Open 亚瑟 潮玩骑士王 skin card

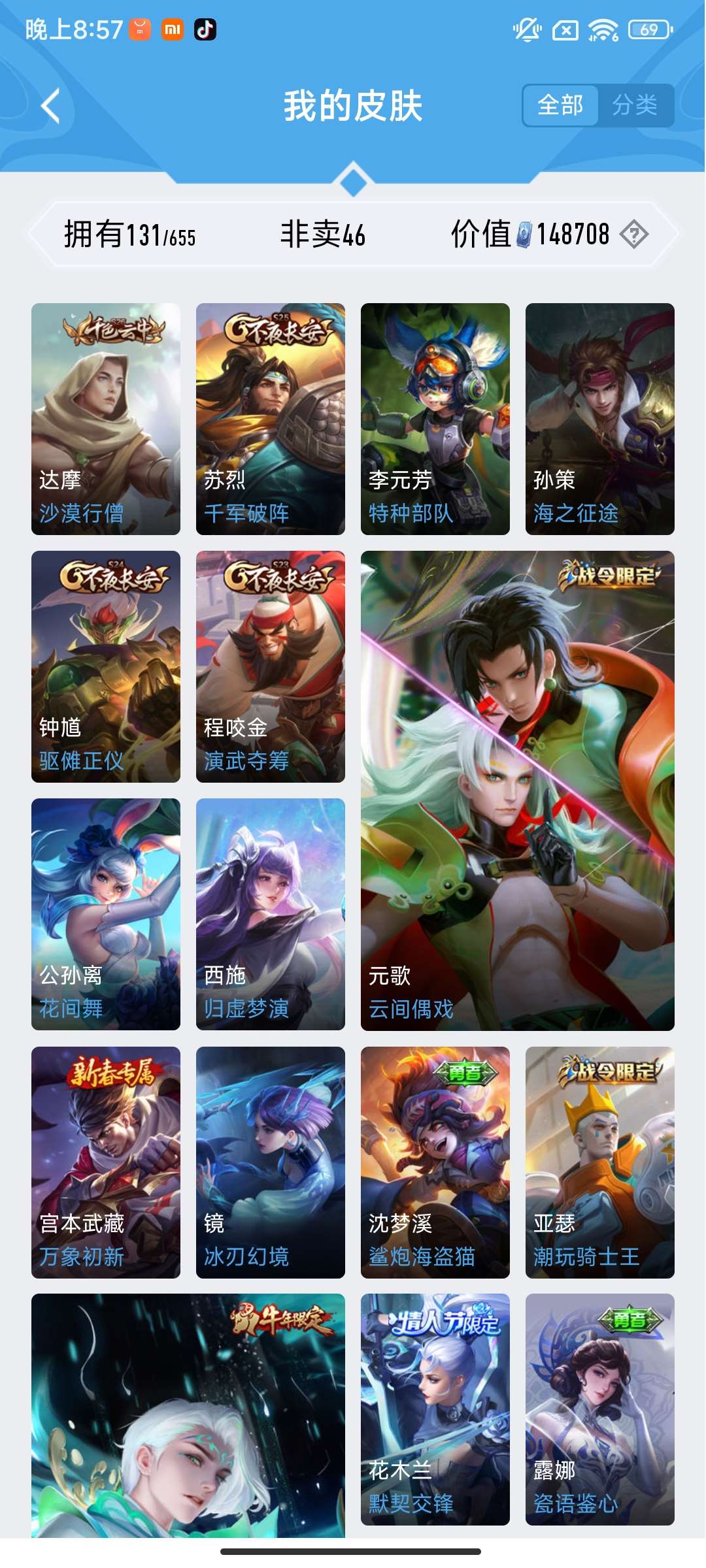[600, 1162]
